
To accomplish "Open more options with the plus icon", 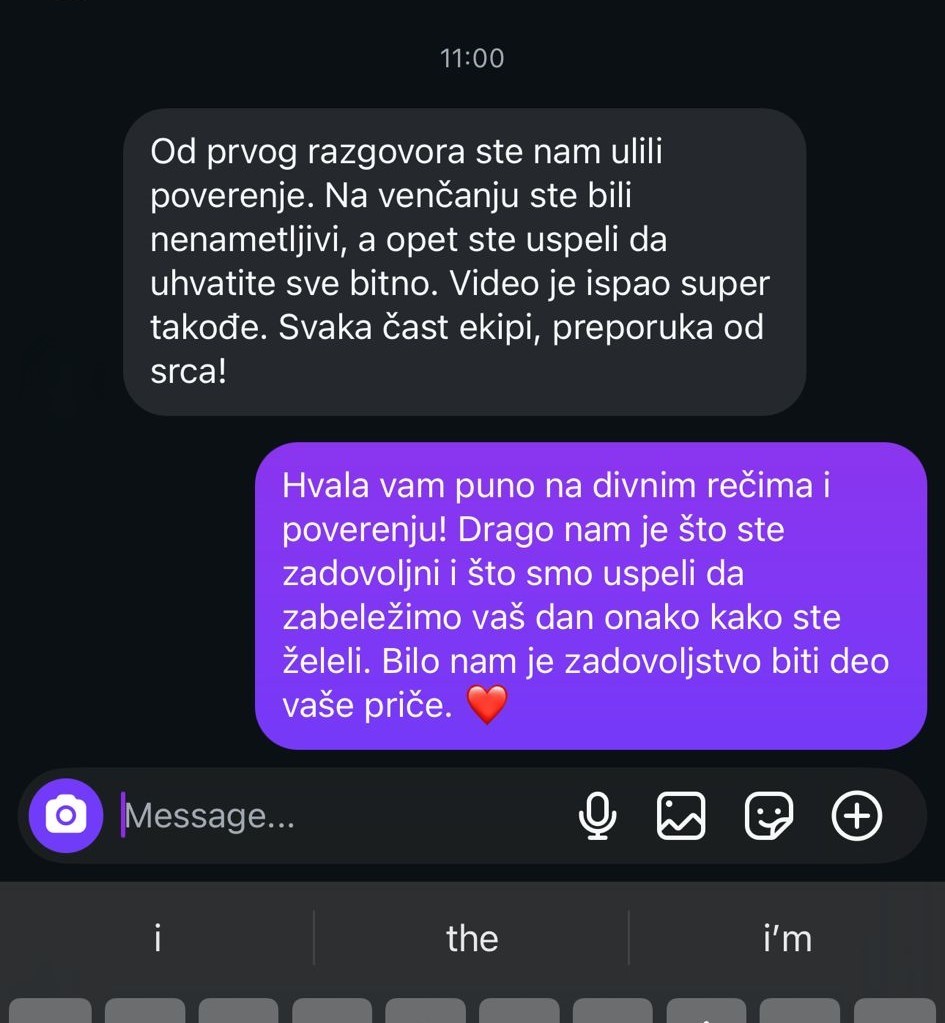I will tap(857, 816).
